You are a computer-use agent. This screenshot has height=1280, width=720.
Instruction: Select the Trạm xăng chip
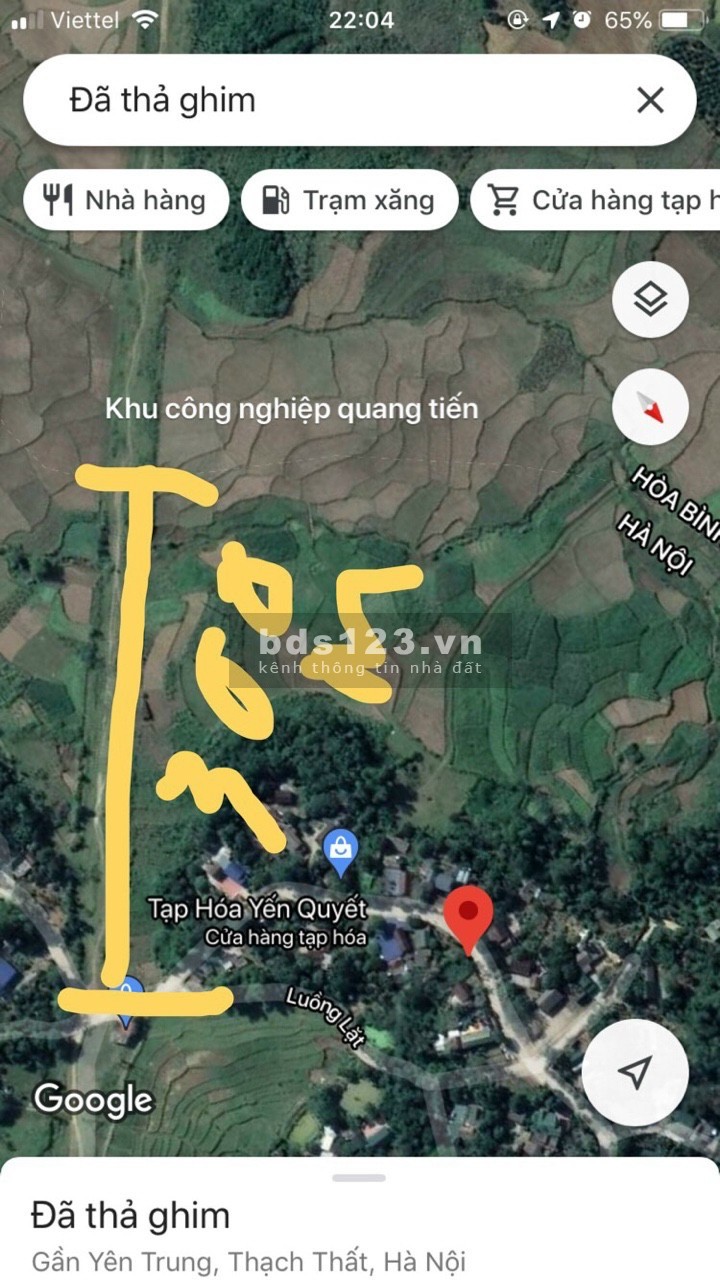point(350,200)
